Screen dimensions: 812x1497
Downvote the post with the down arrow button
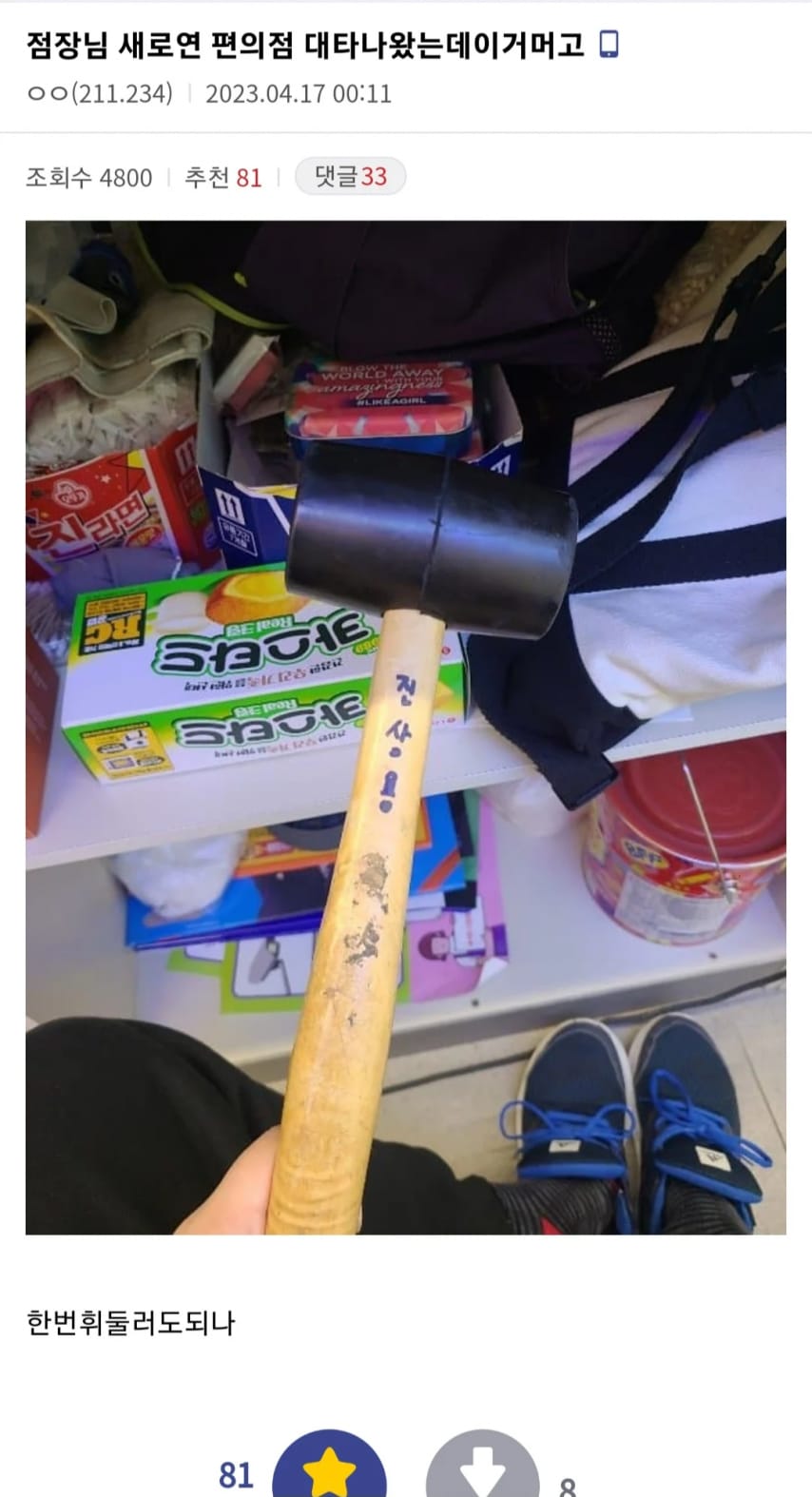[482, 1471]
